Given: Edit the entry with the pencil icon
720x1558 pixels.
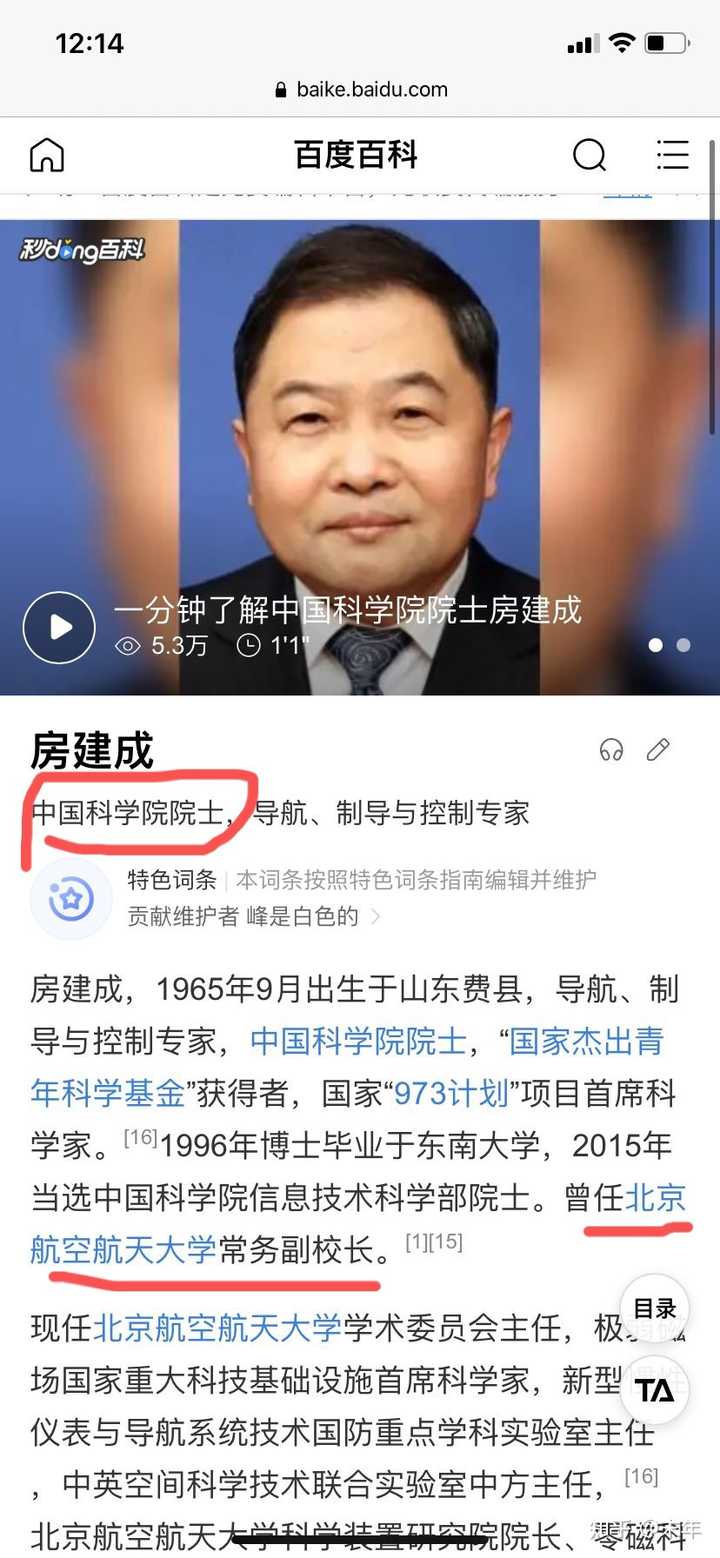Looking at the screenshot, I should 658,750.
